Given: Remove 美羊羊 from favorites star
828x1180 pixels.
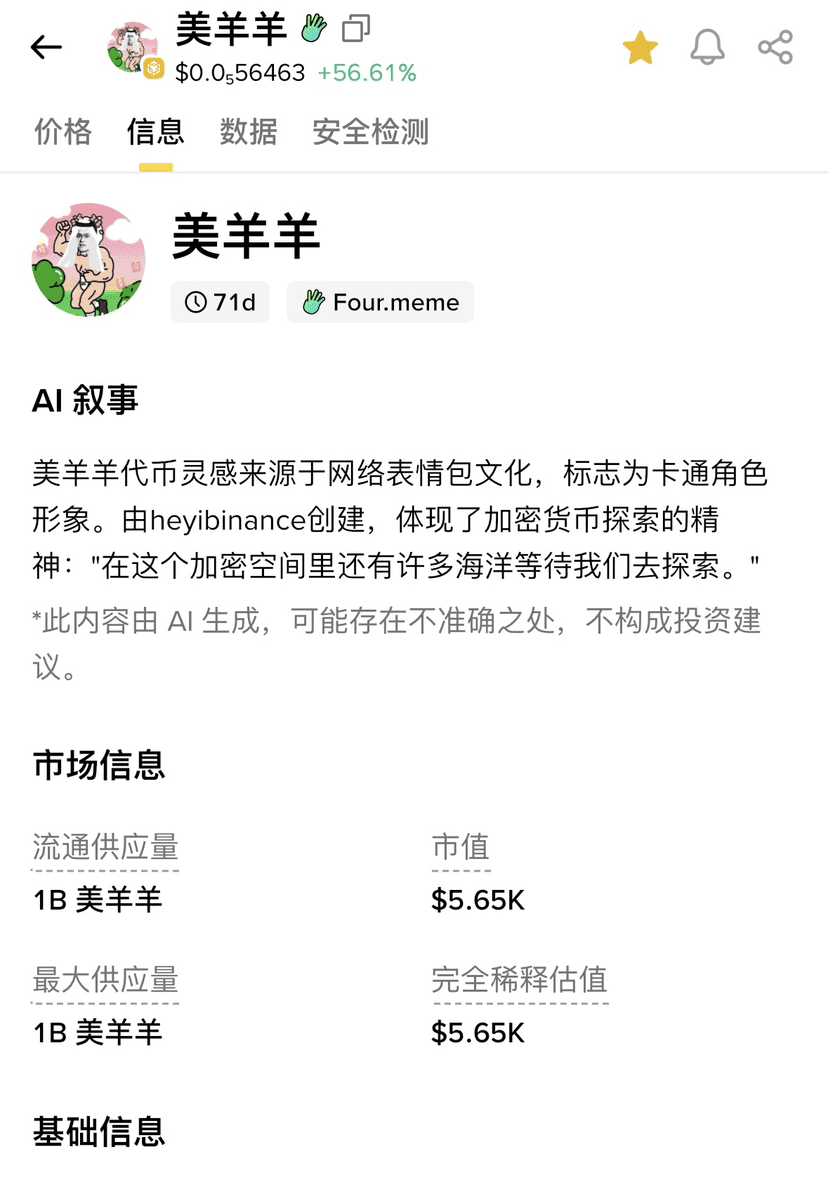Looking at the screenshot, I should pyautogui.click(x=640, y=47).
